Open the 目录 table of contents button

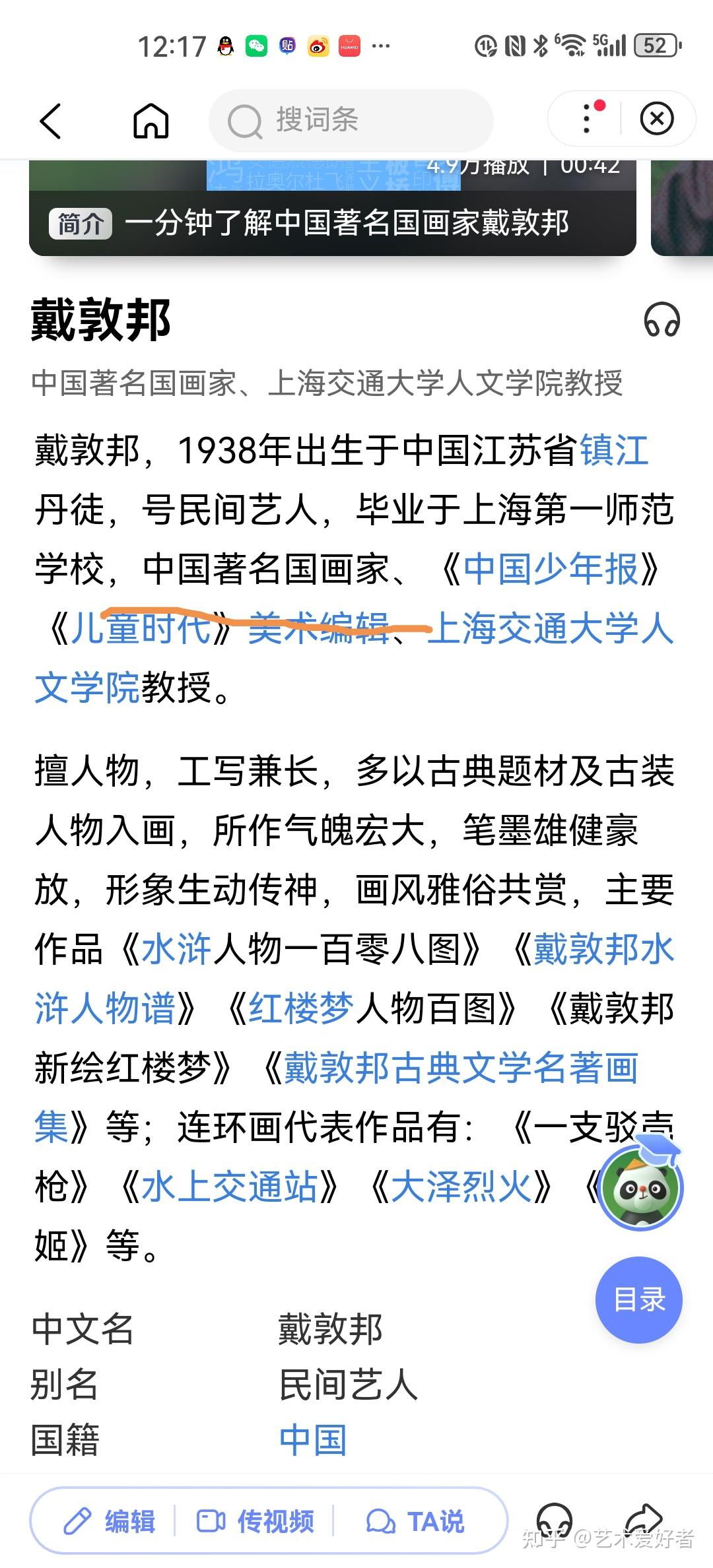coord(638,1299)
